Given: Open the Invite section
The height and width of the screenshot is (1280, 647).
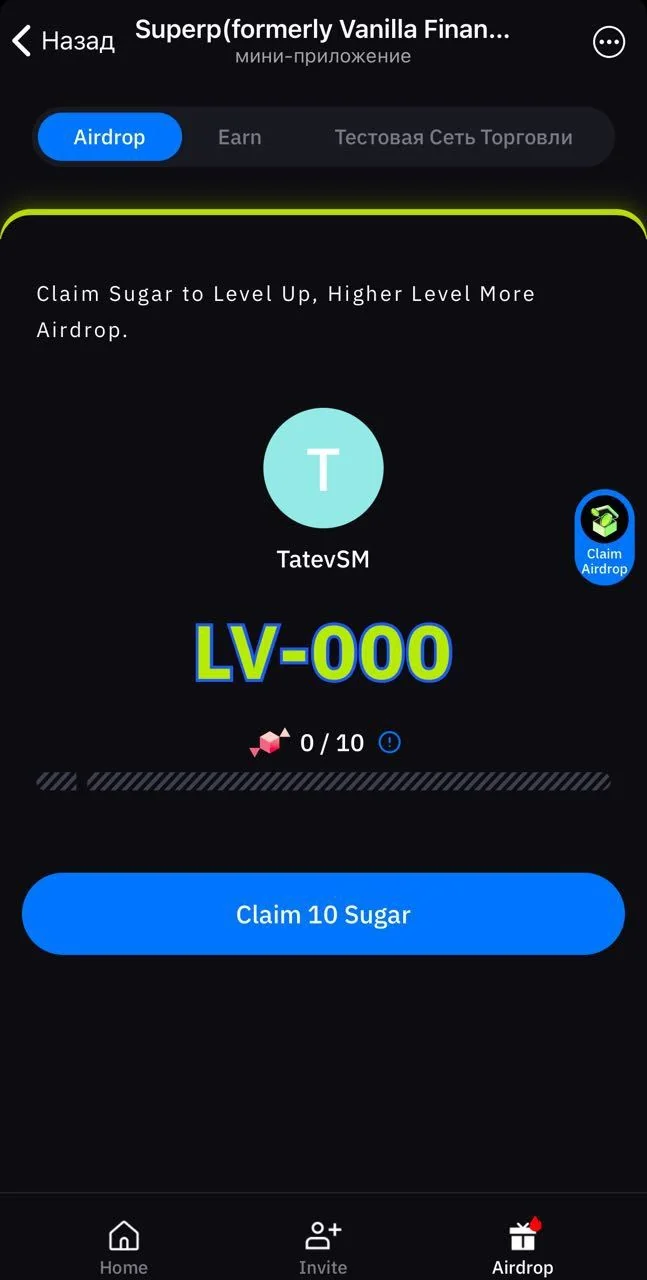Looking at the screenshot, I should (323, 1247).
